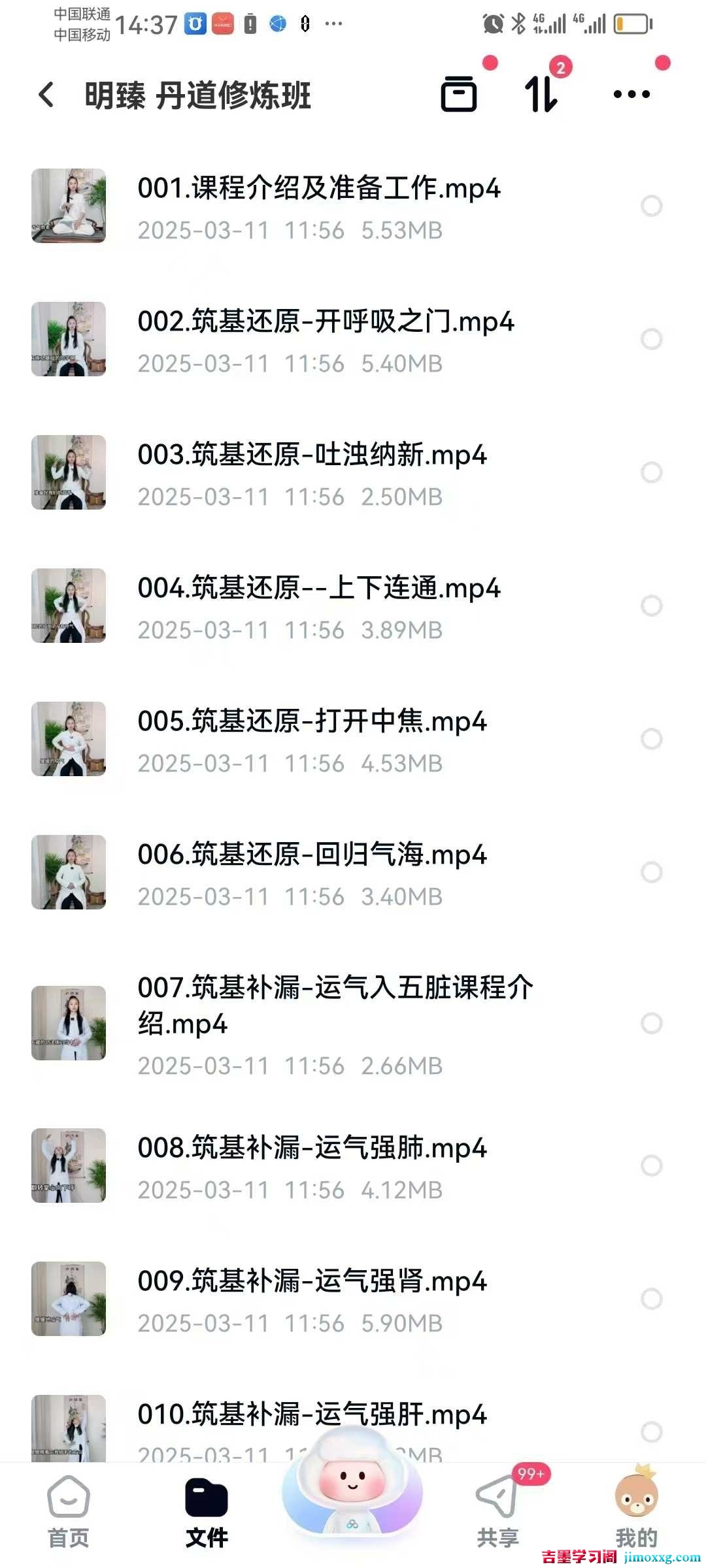This screenshot has height=1568, width=706.
Task: Mark 008.筑基补漏-运气强肺.mp4 as selected
Action: (x=651, y=1166)
